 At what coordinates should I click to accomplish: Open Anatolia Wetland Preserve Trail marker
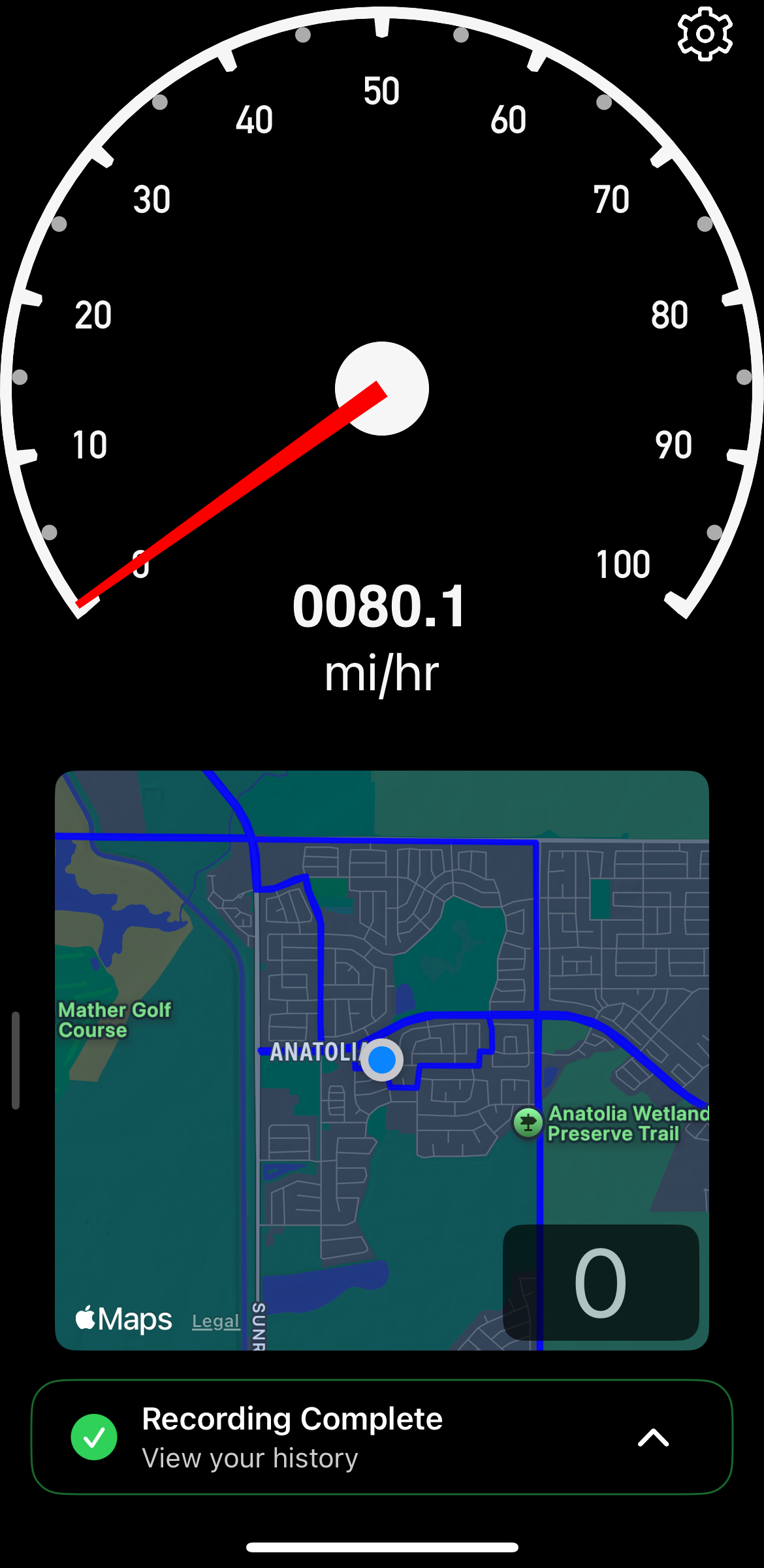click(528, 1123)
